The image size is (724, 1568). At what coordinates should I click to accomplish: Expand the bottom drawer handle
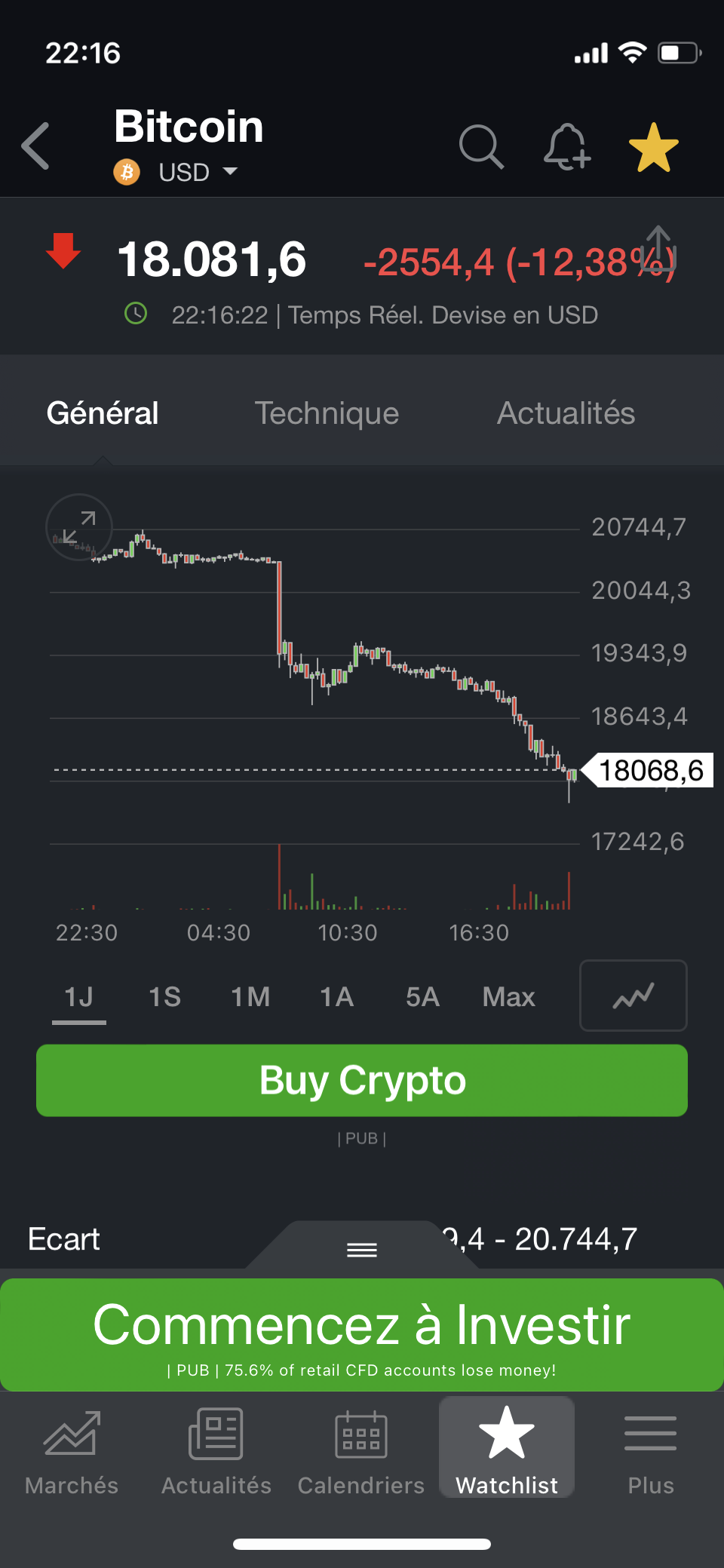coord(362,1250)
